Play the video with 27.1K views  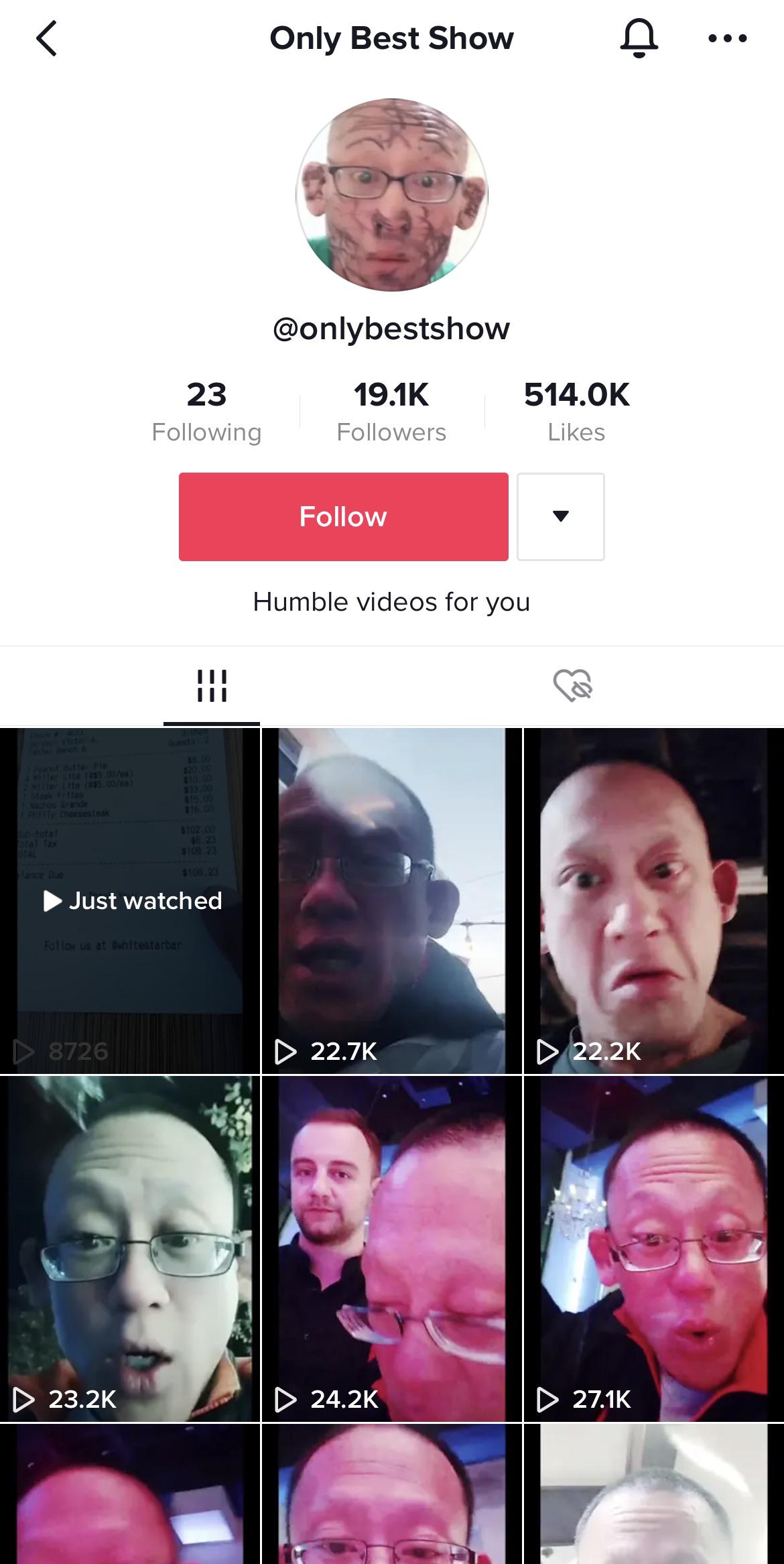pyautogui.click(x=653, y=1248)
